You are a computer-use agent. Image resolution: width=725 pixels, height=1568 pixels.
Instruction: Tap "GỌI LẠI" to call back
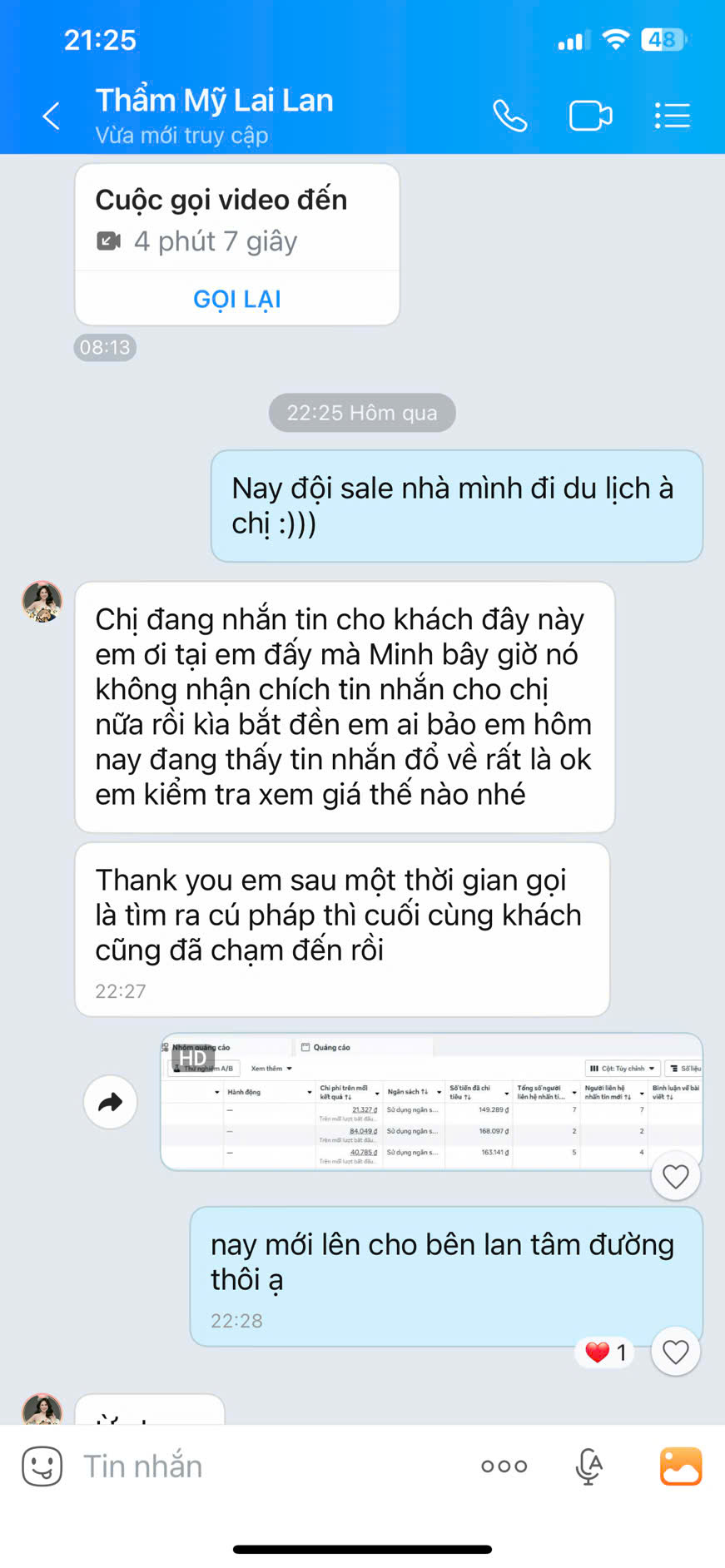(236, 298)
